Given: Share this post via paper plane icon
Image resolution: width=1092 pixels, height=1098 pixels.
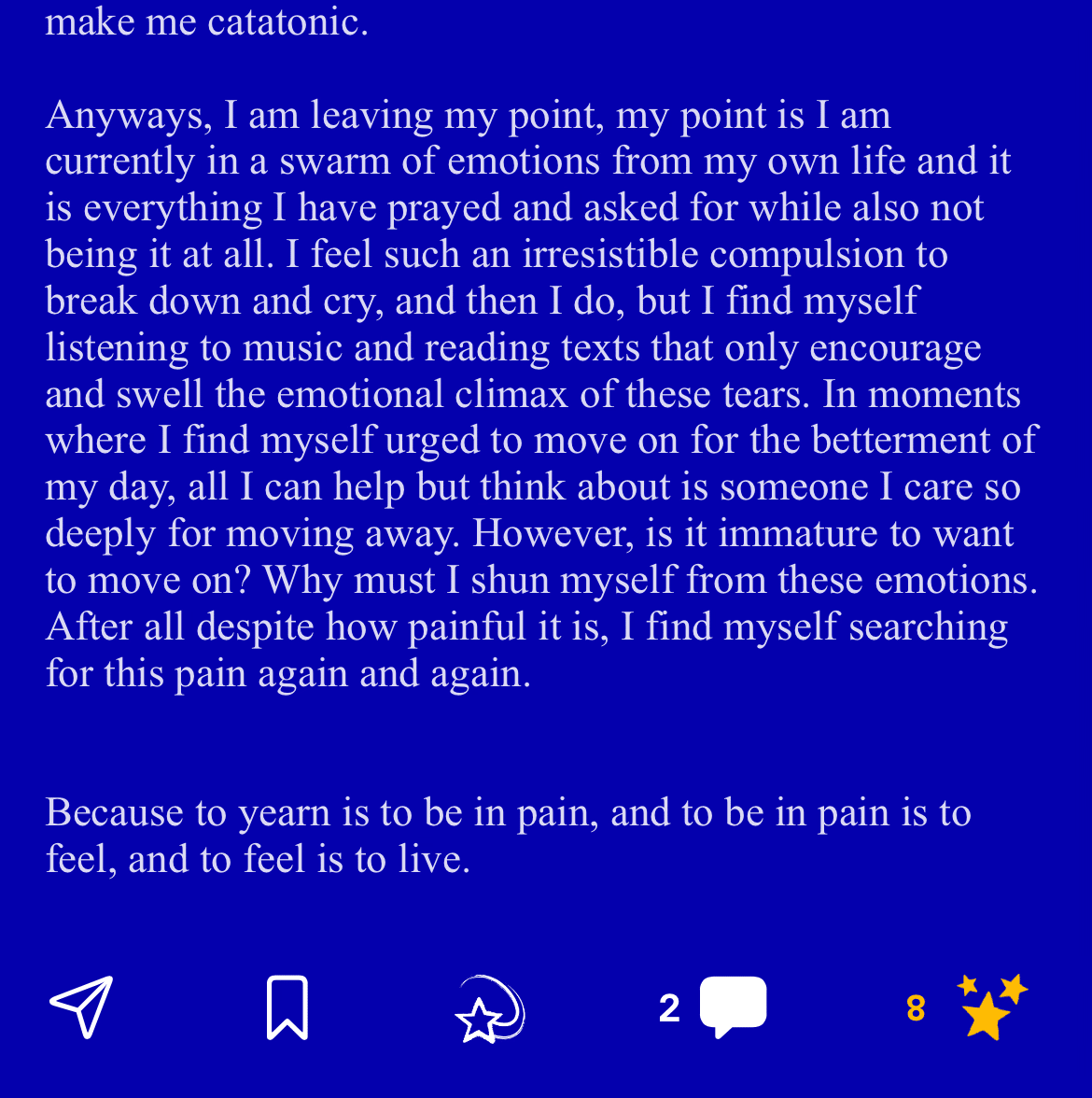Looking at the screenshot, I should 82,1006.
